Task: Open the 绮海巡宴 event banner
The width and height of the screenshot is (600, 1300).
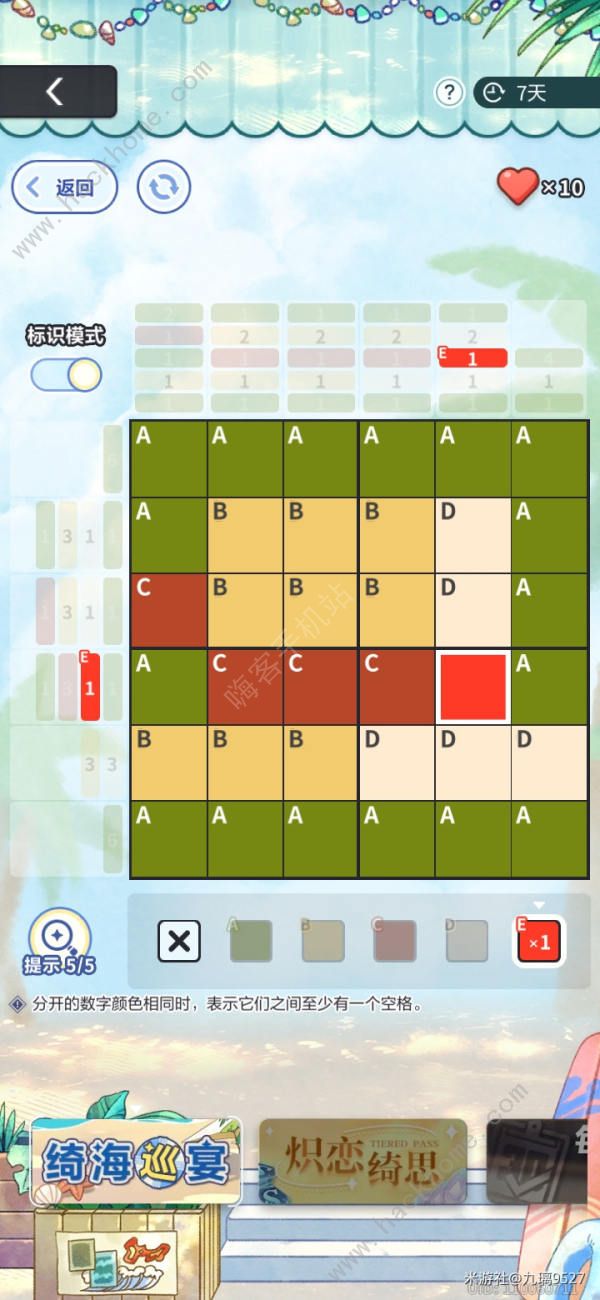Action: tap(136, 1162)
